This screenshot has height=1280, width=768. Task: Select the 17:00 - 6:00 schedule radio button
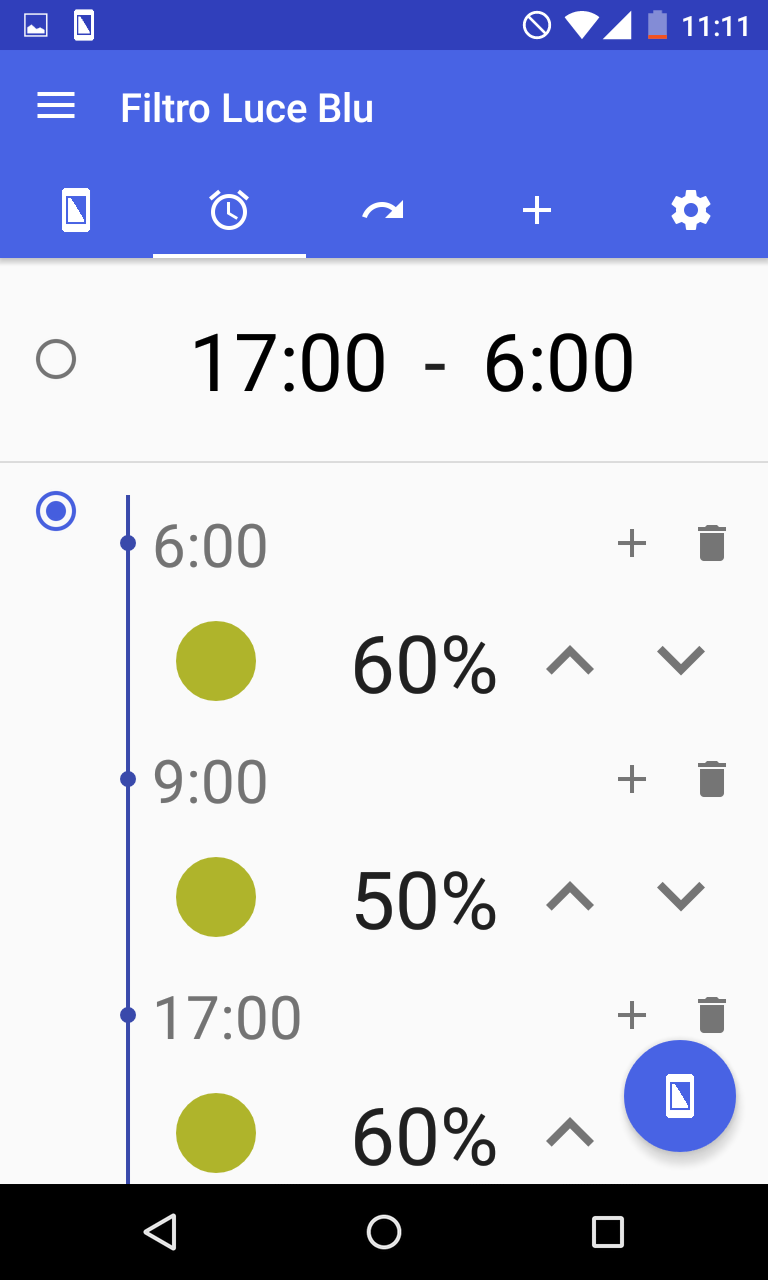(56, 359)
